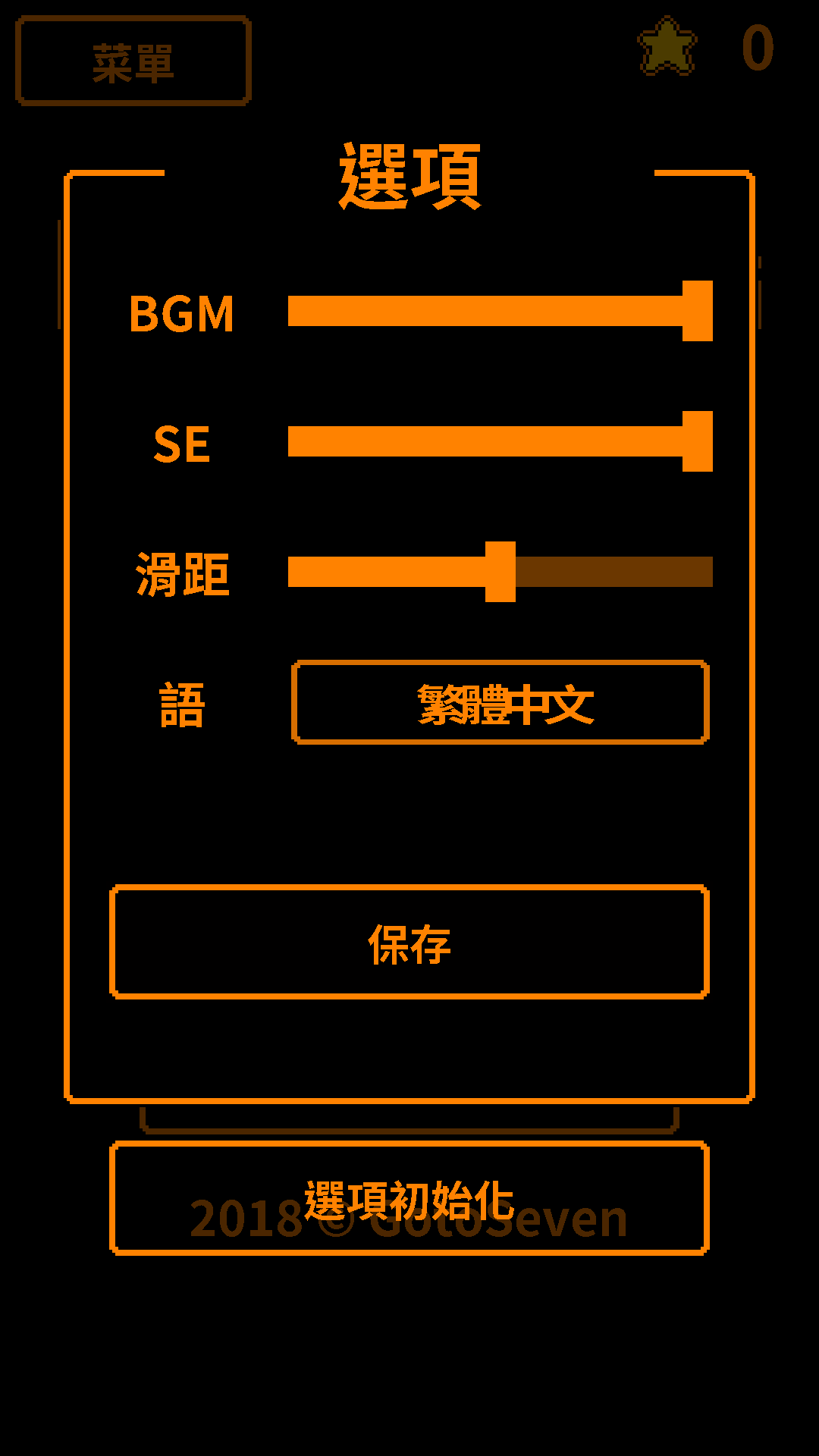Screen dimensions: 819x1456
Task: Open the 繁體中文 language selector
Action: [x=500, y=703]
